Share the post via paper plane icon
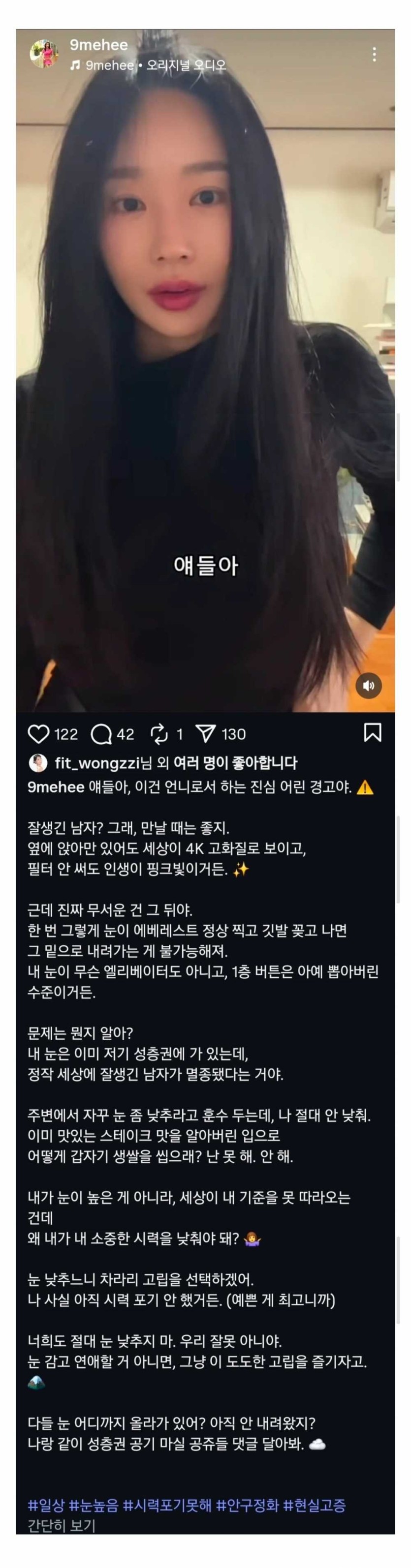411x1568 pixels. [206, 734]
